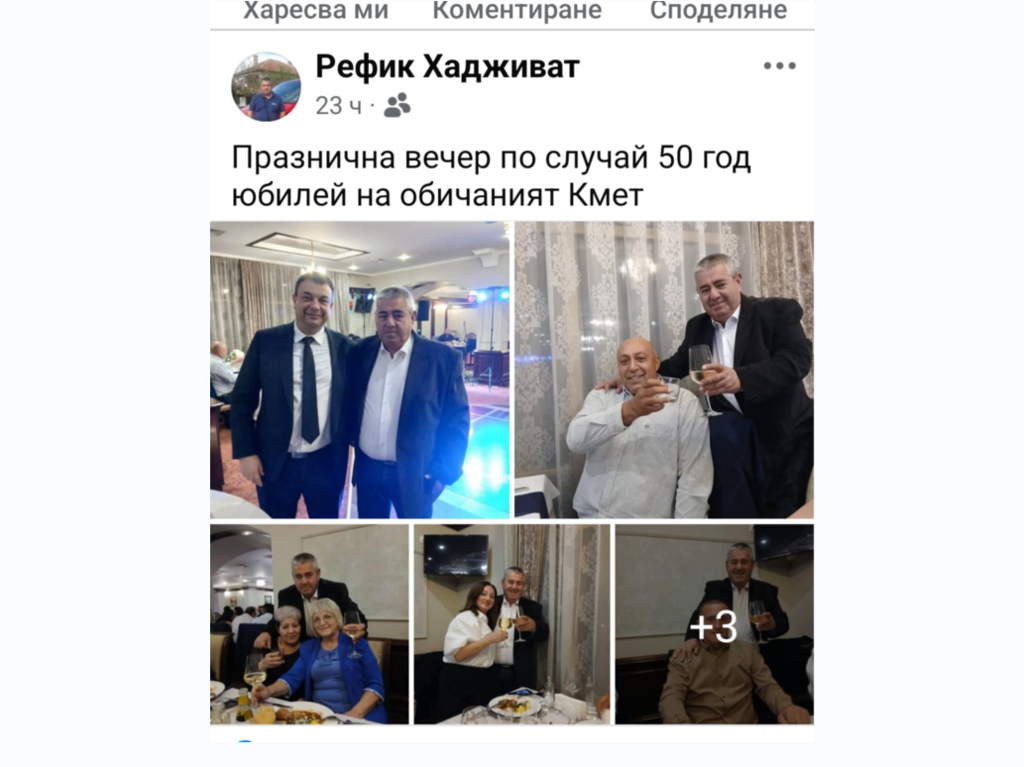This screenshot has width=1024, height=767.
Task: Open photo of men toasting by curtains
Action: [663, 369]
